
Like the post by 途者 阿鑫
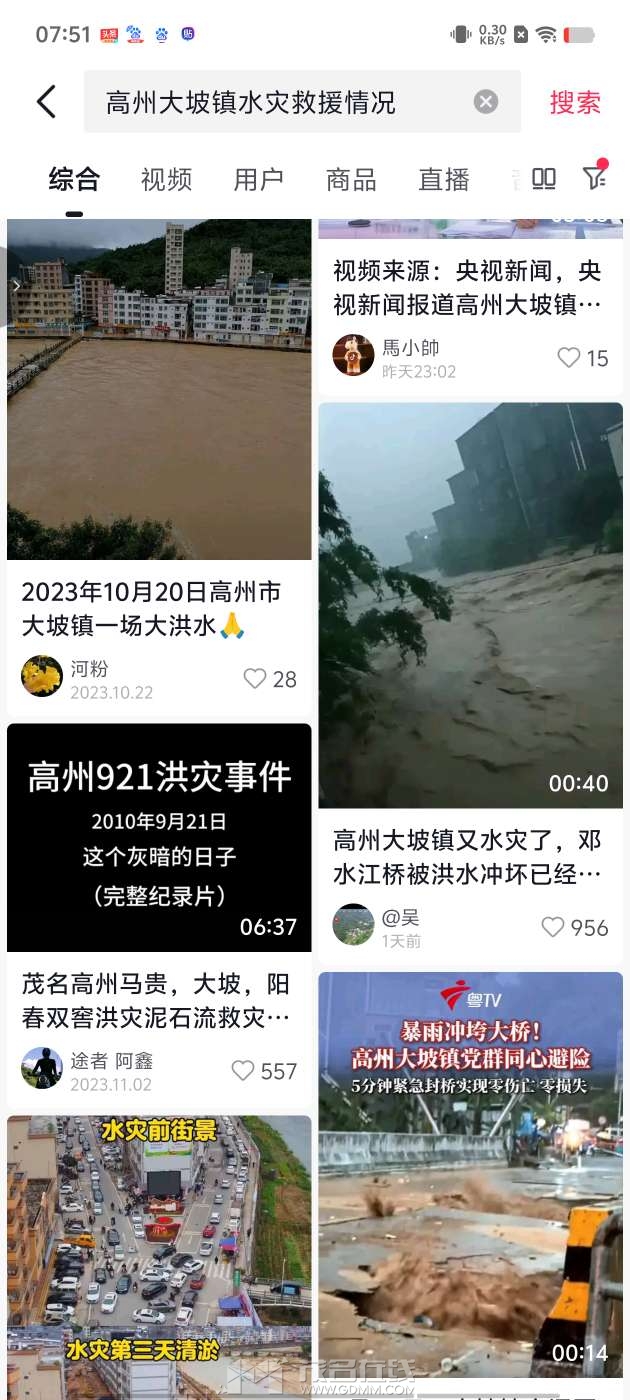coord(264,1071)
